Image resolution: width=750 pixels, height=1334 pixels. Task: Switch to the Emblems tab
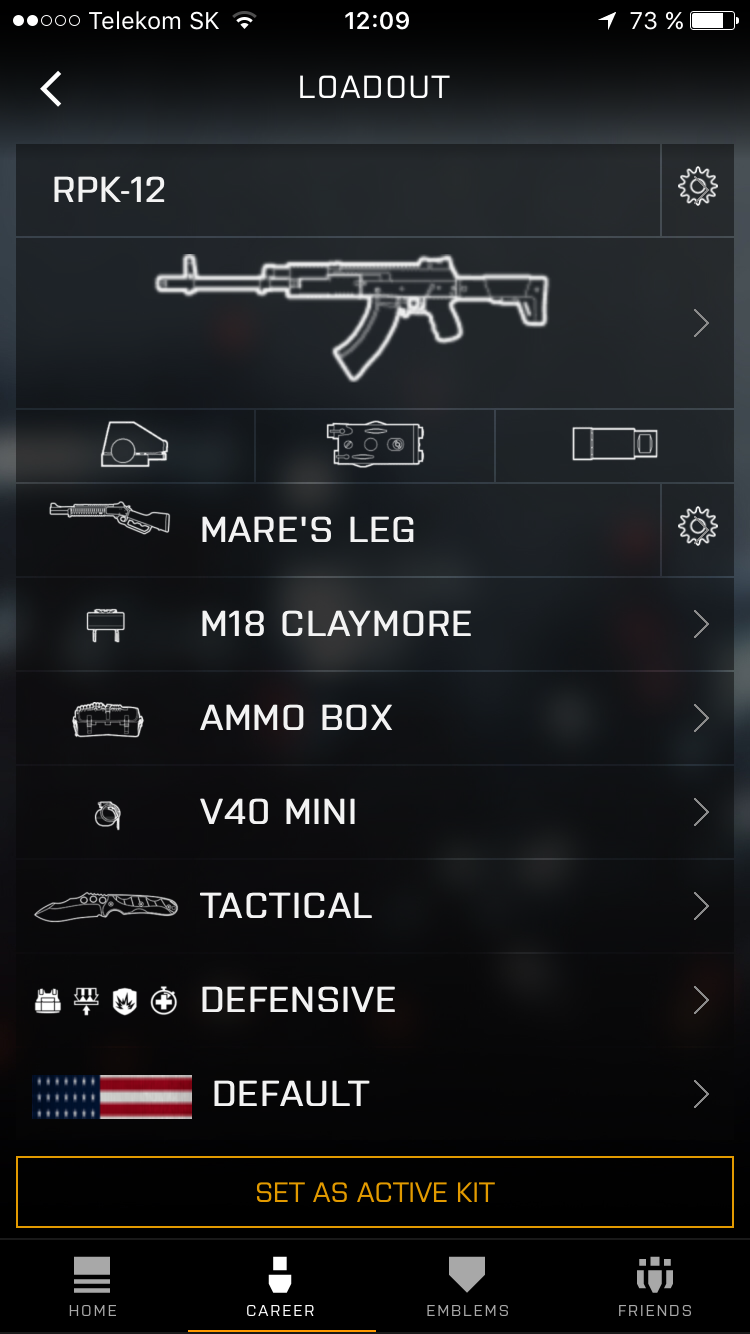(468, 1287)
